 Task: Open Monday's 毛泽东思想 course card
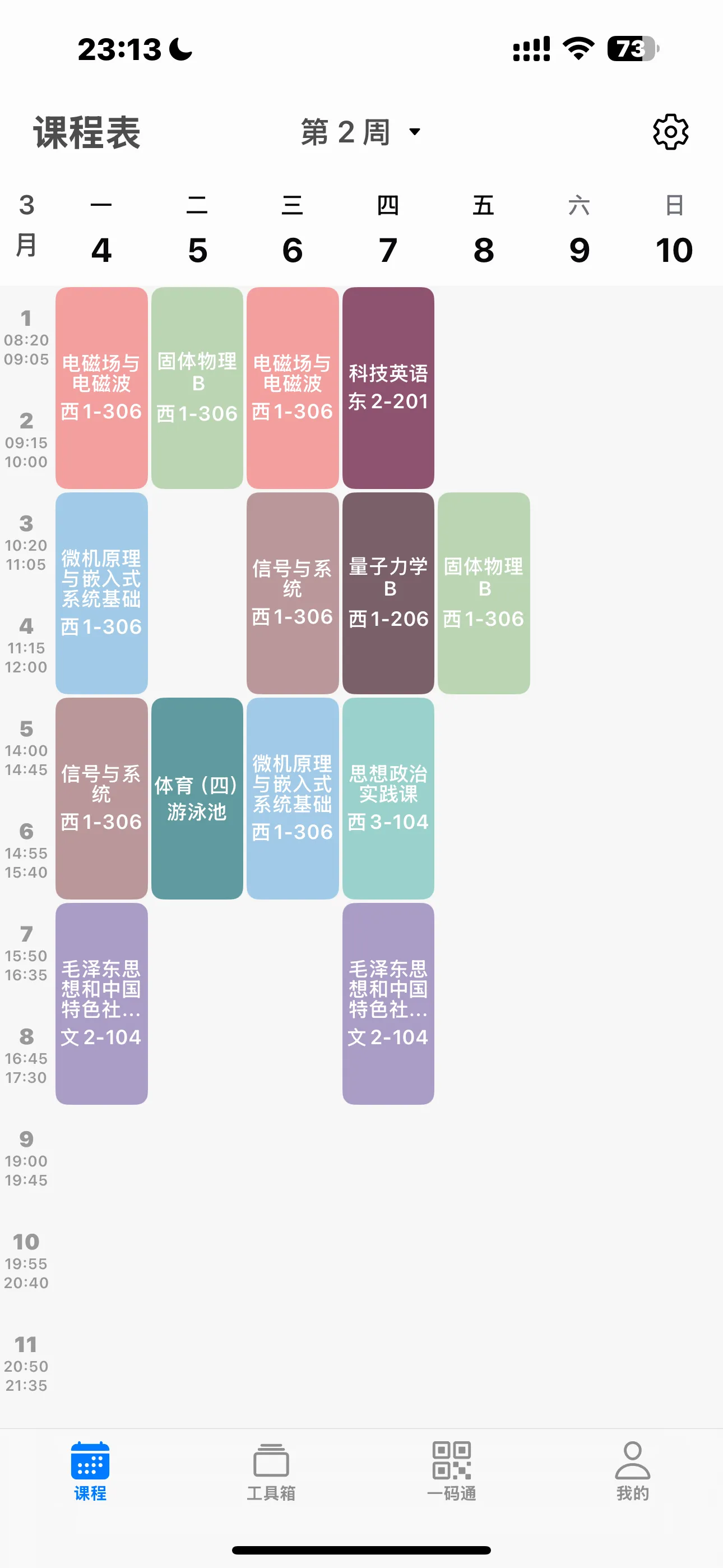(x=101, y=1003)
